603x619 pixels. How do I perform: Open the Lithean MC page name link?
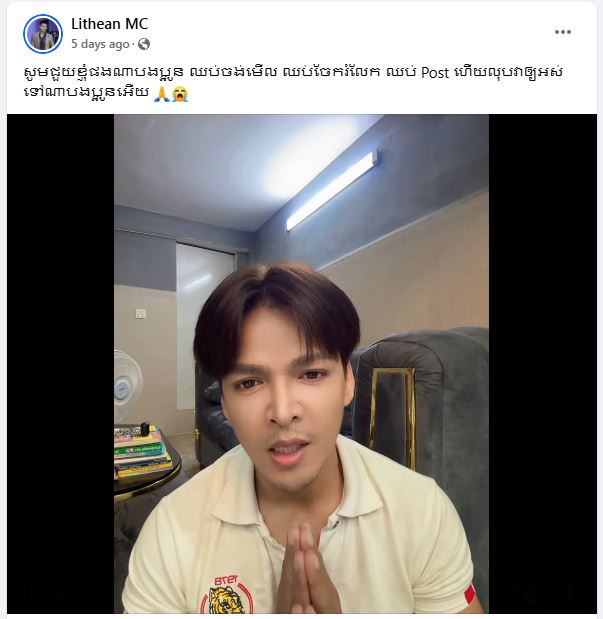coord(109,24)
